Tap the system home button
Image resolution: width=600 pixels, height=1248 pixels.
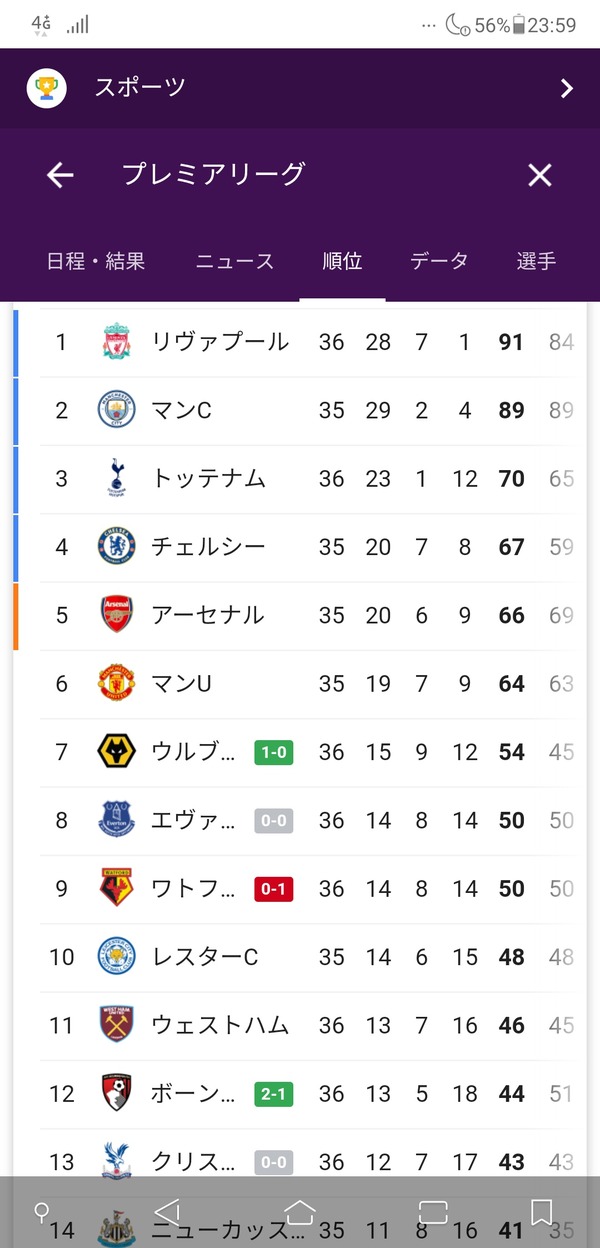coord(300,1212)
